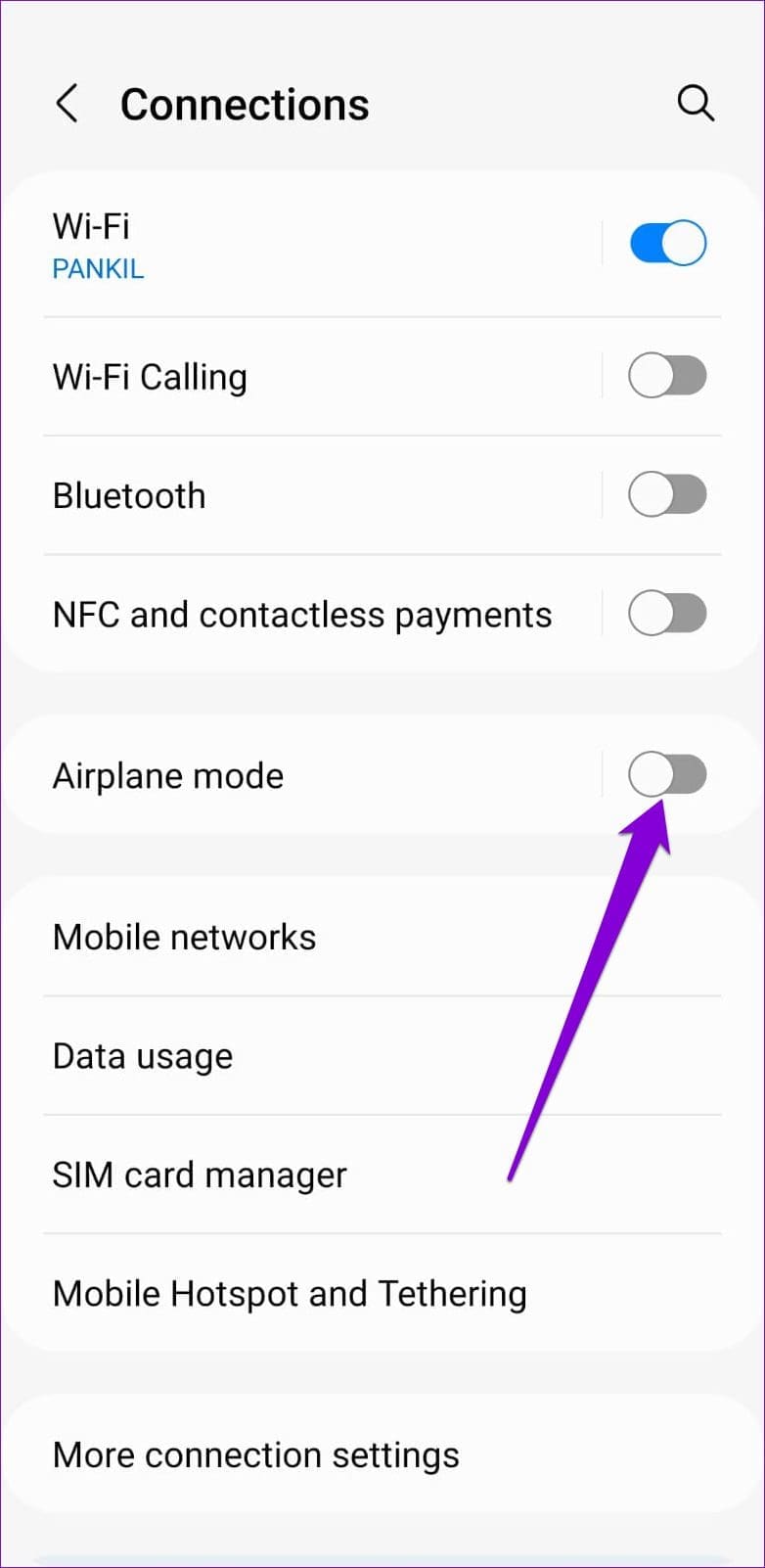Open the Data usage screen

pos(143,1055)
